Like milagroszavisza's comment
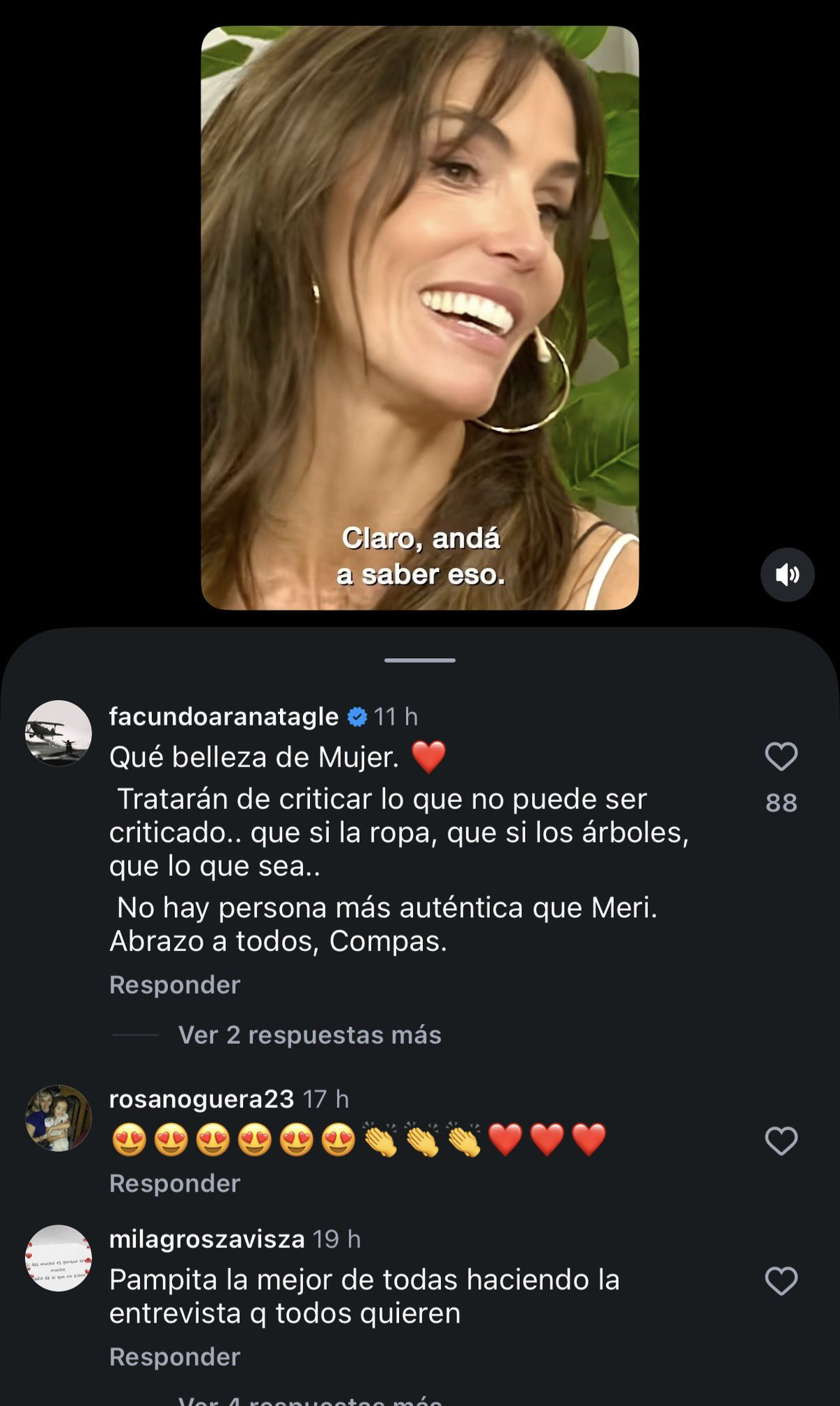Viewport: 840px width, 1406px height. coord(781,1281)
